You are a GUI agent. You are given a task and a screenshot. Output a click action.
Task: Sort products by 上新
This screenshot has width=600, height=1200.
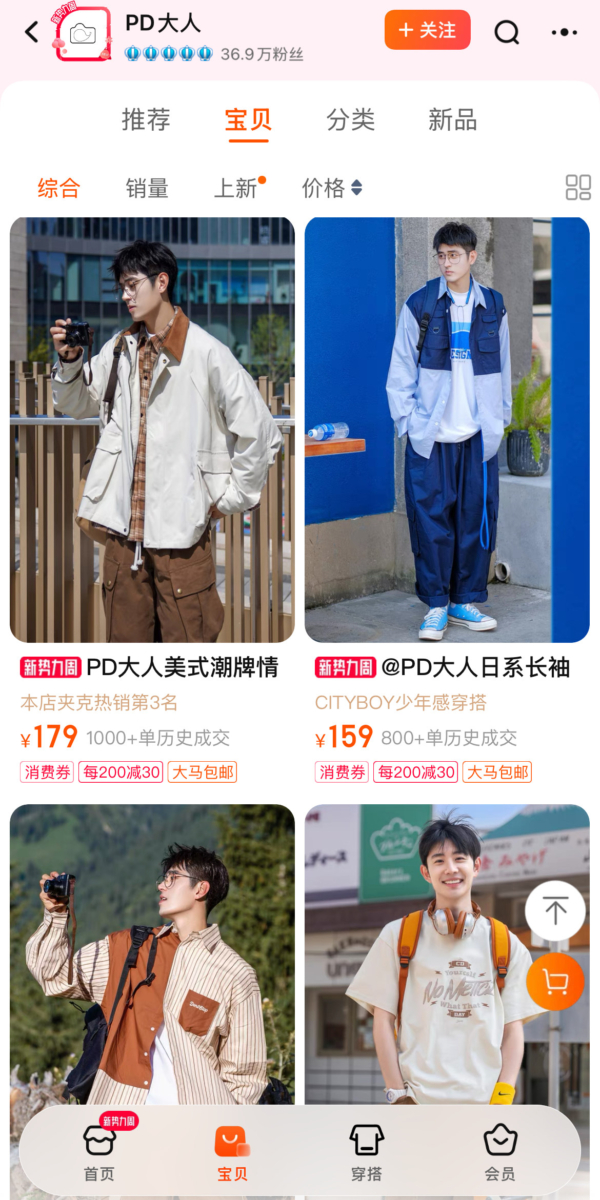[238, 188]
